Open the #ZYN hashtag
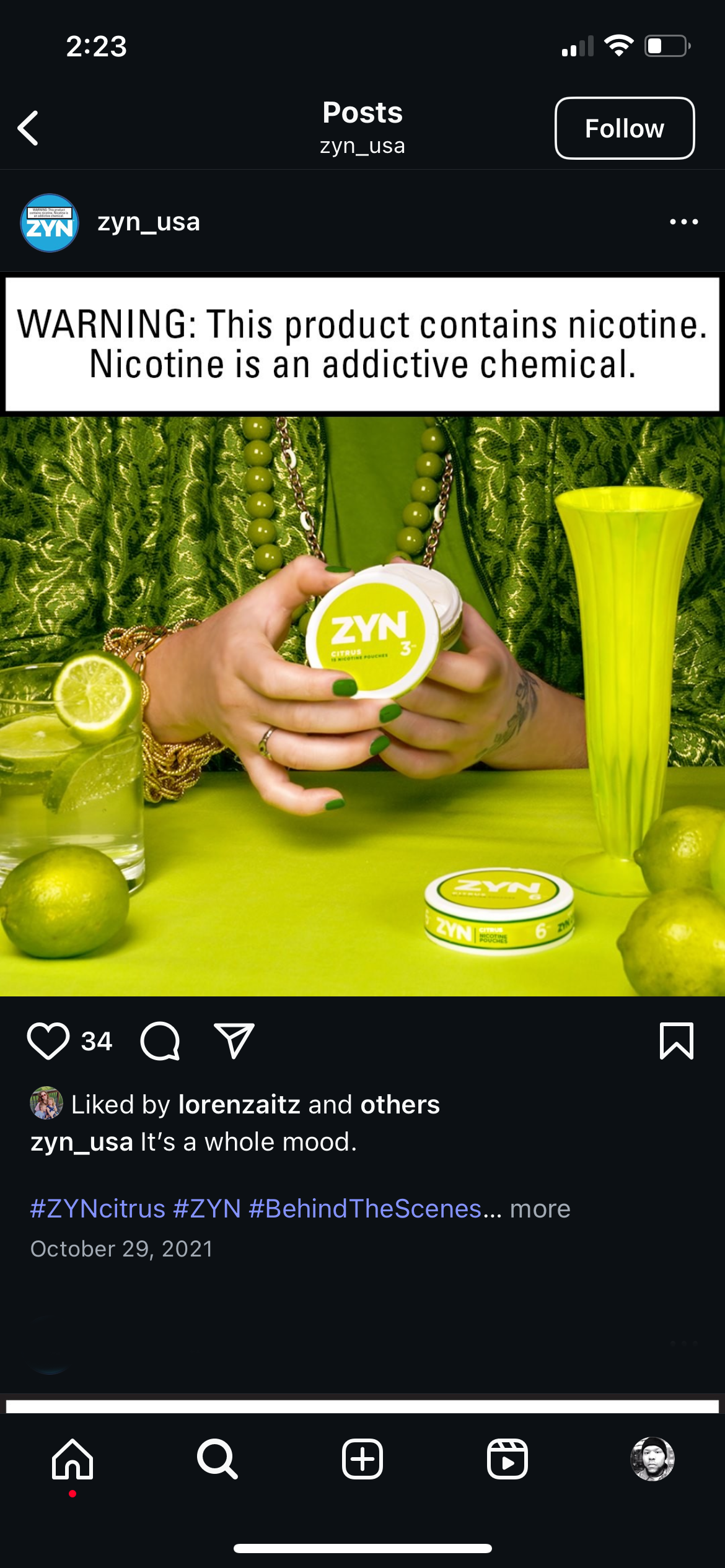725x1568 pixels. pyautogui.click(x=207, y=1209)
